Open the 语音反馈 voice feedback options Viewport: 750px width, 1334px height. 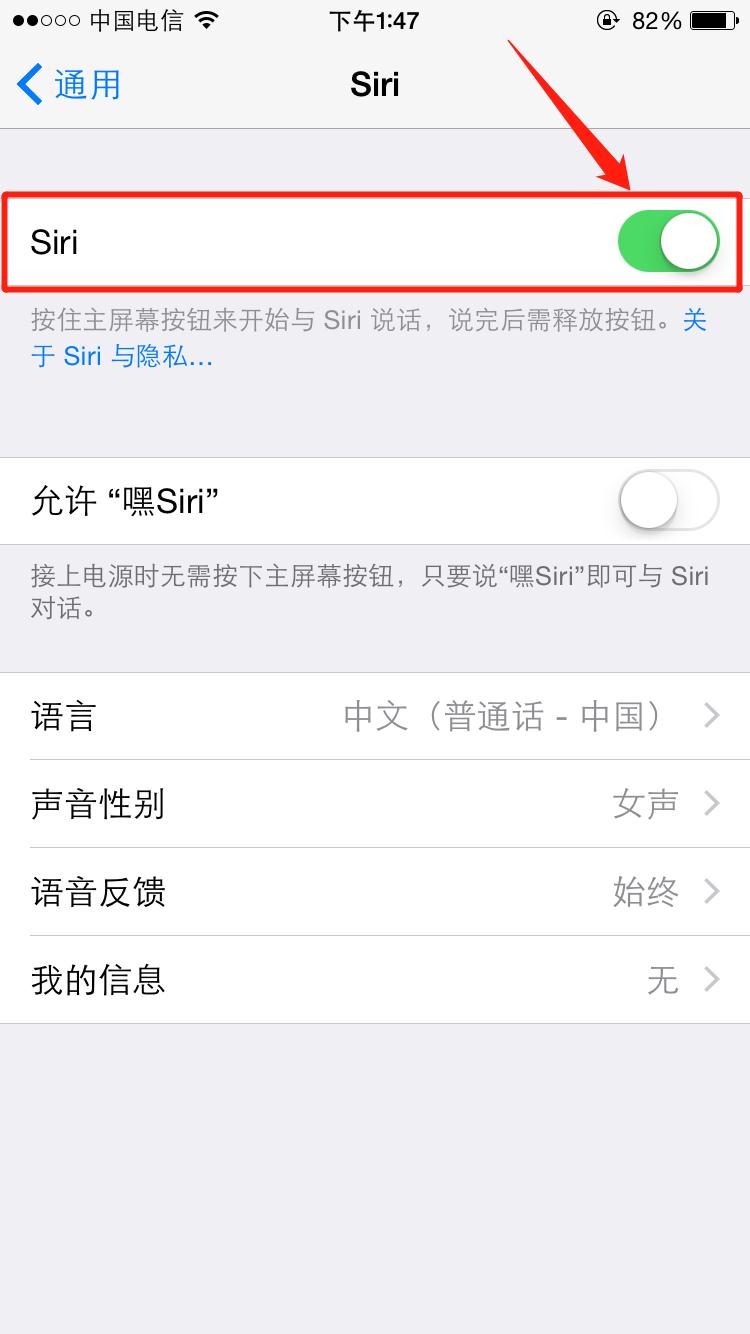pos(375,891)
